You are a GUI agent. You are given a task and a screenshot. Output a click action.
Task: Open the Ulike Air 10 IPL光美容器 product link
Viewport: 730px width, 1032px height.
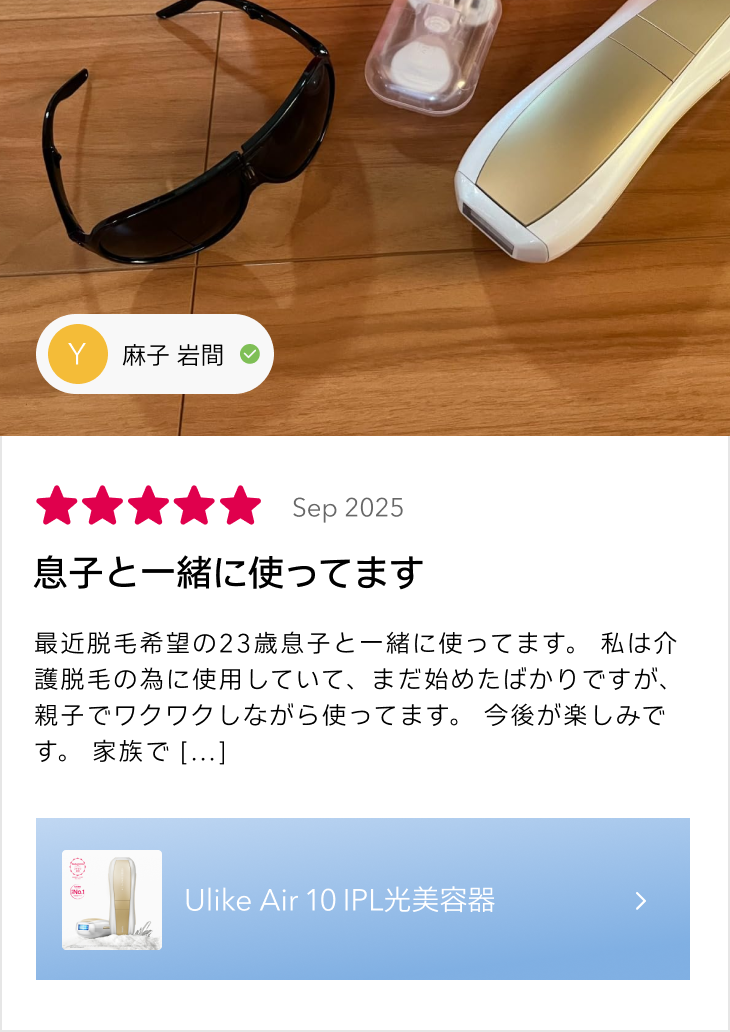[363, 899]
